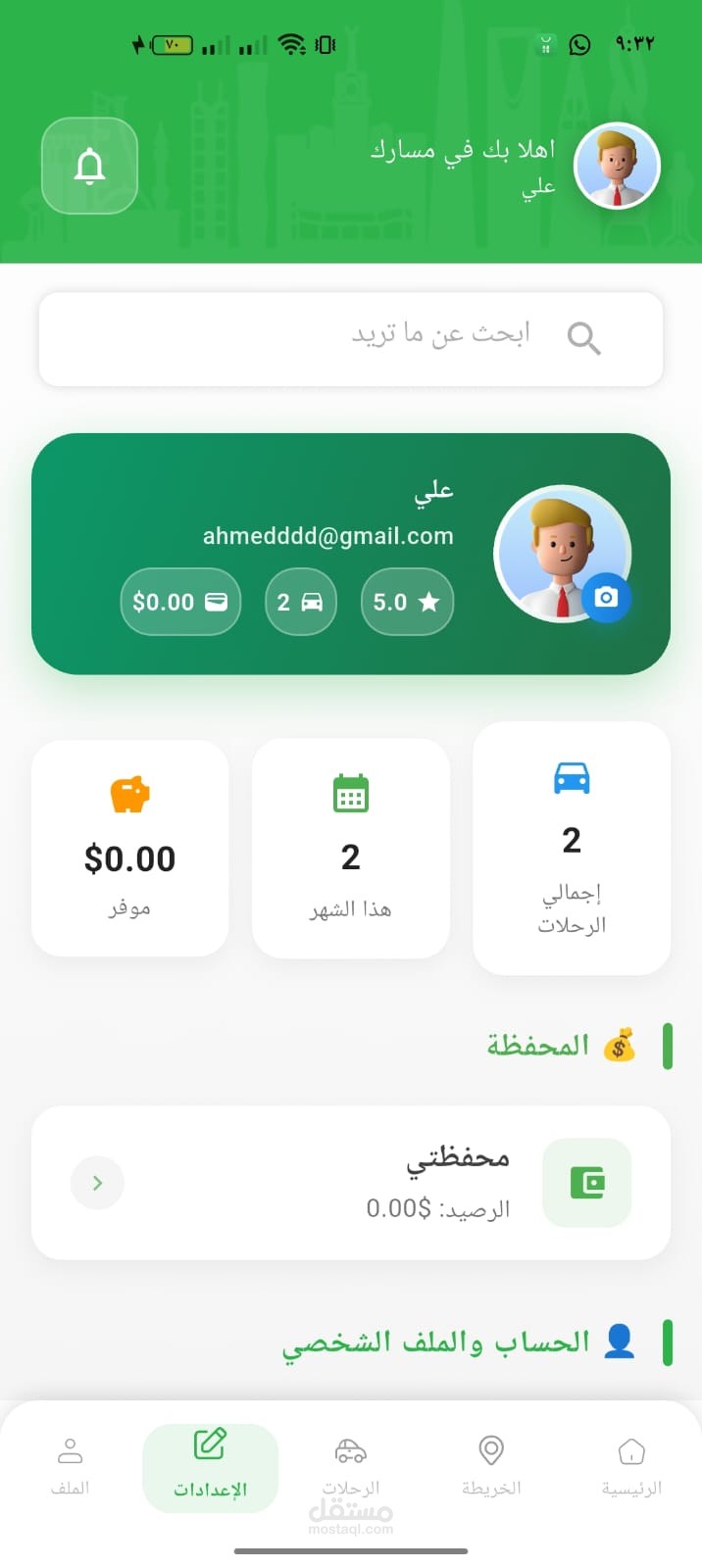Screen dimensions: 702x1568
Task: Open the هذا الشهر card
Action: (x=351, y=848)
